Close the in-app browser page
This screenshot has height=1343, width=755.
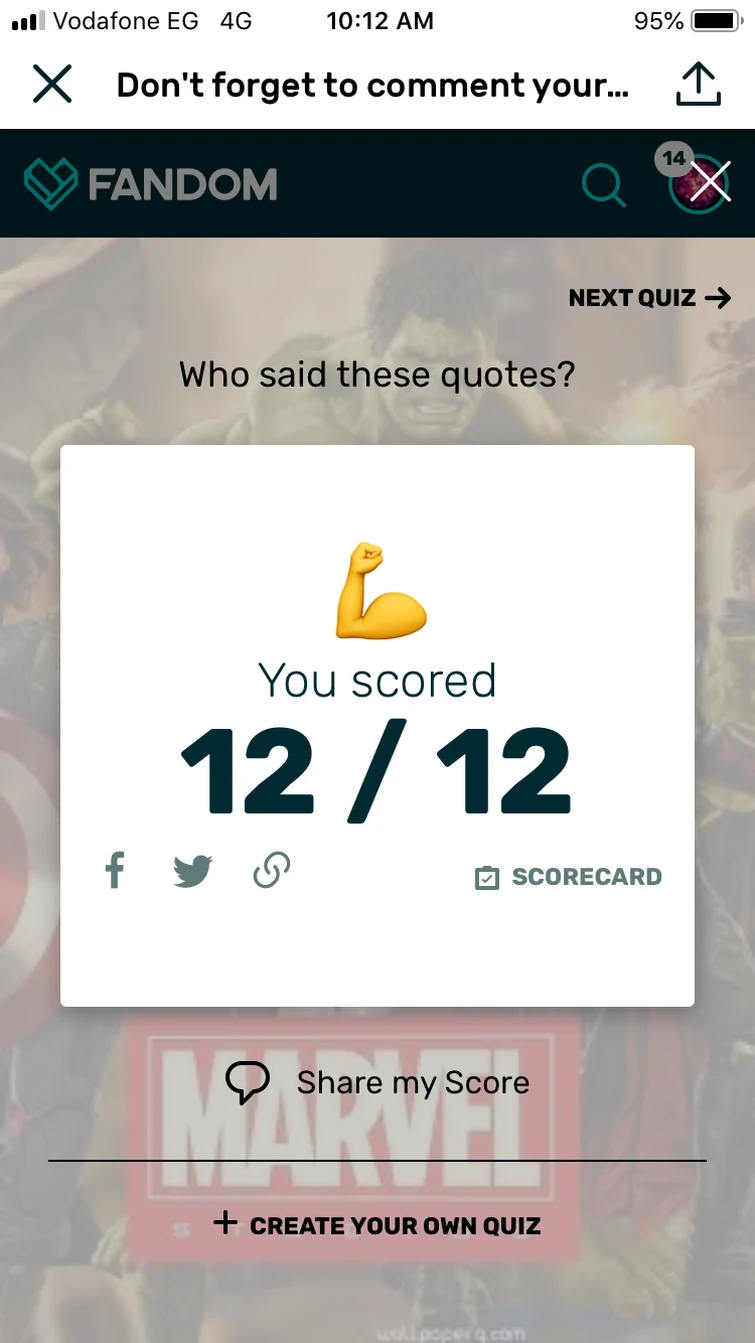[x=52, y=84]
